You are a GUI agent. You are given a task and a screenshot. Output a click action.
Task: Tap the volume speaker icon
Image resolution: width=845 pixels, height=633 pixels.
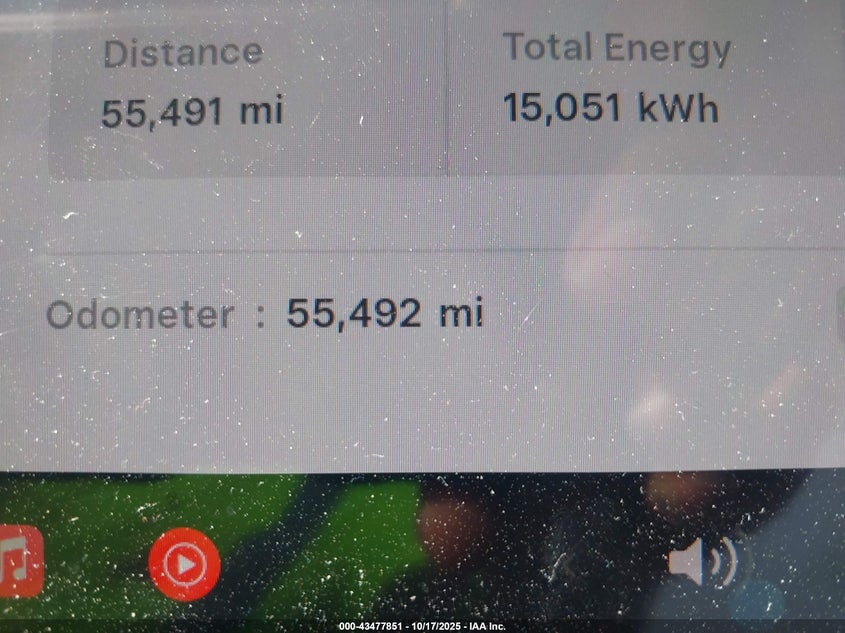702,562
